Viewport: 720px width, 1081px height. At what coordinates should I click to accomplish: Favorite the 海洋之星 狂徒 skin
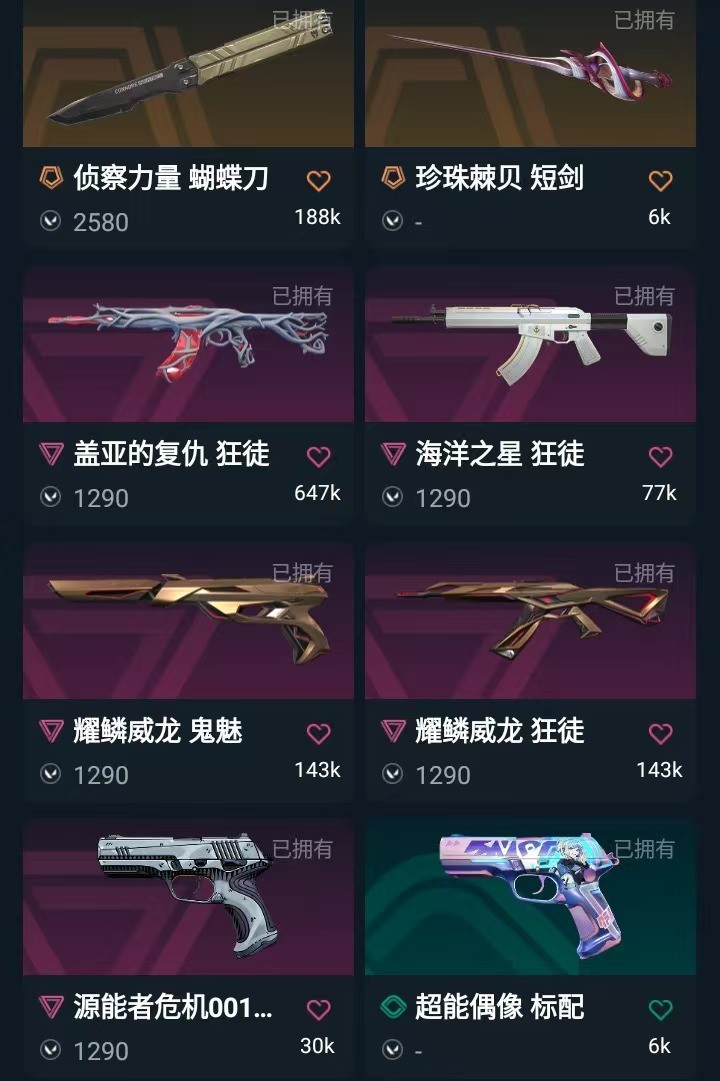(x=660, y=457)
